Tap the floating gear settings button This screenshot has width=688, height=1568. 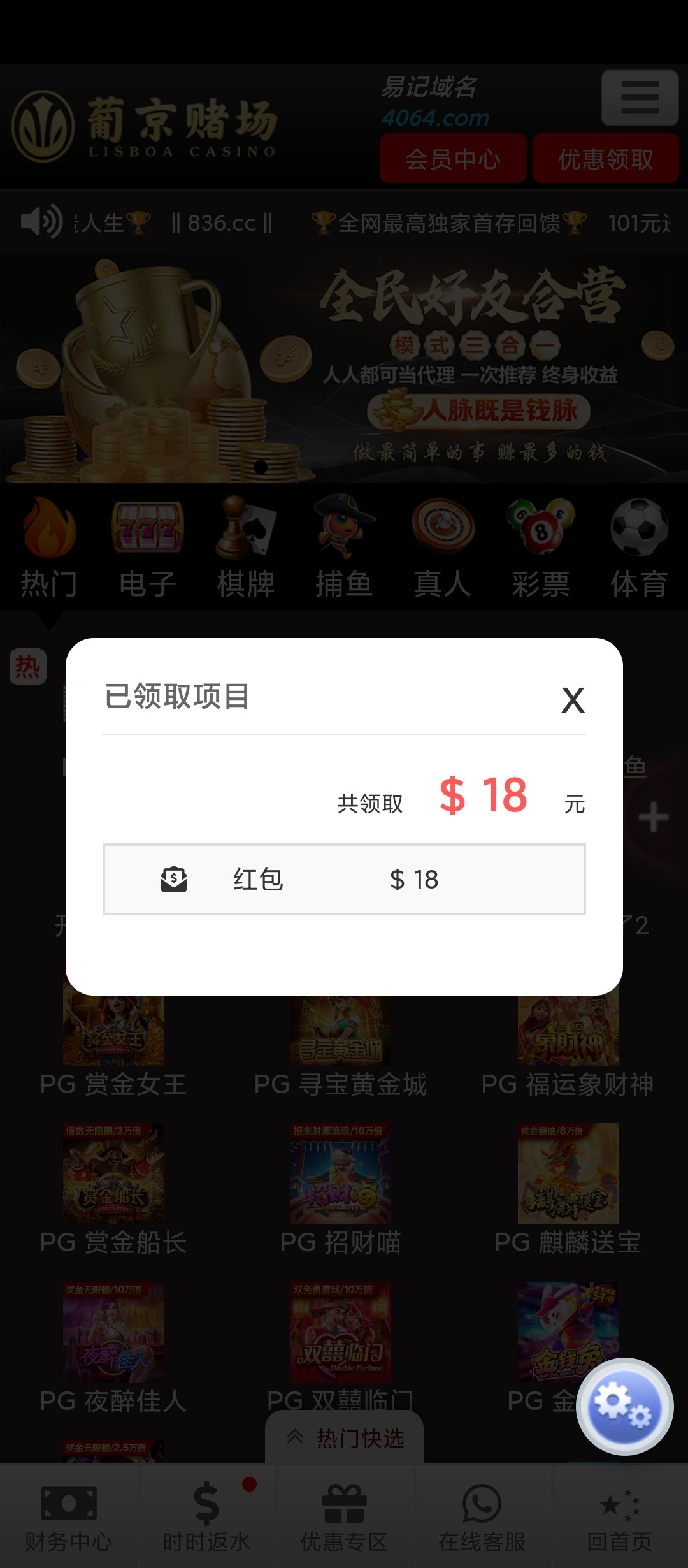click(x=624, y=1406)
